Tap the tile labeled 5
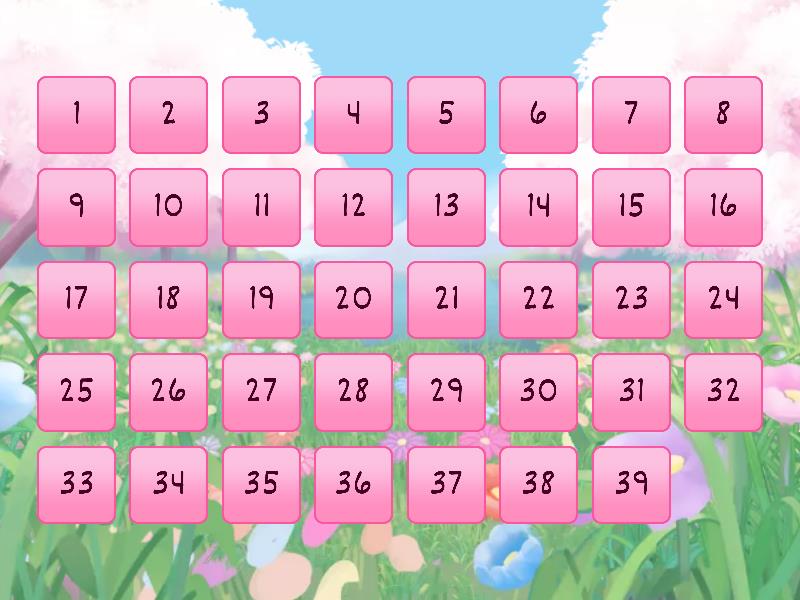Image resolution: width=800 pixels, height=600 pixels. pyautogui.click(x=446, y=114)
